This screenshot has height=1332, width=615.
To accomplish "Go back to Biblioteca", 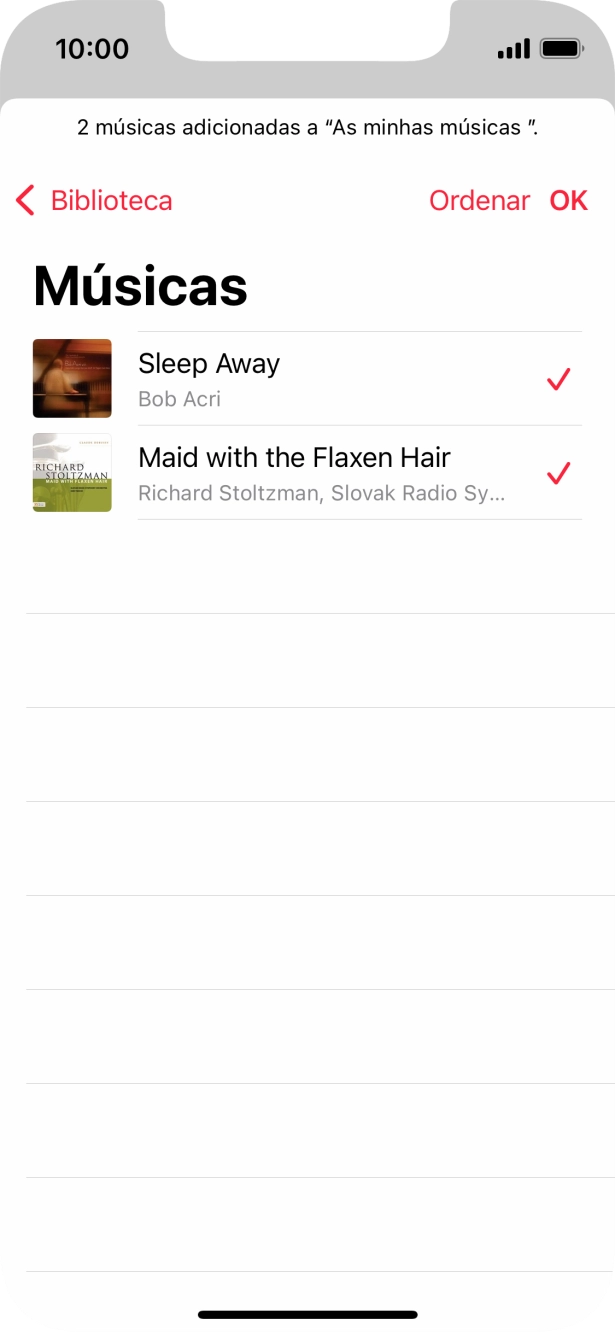I will [95, 201].
